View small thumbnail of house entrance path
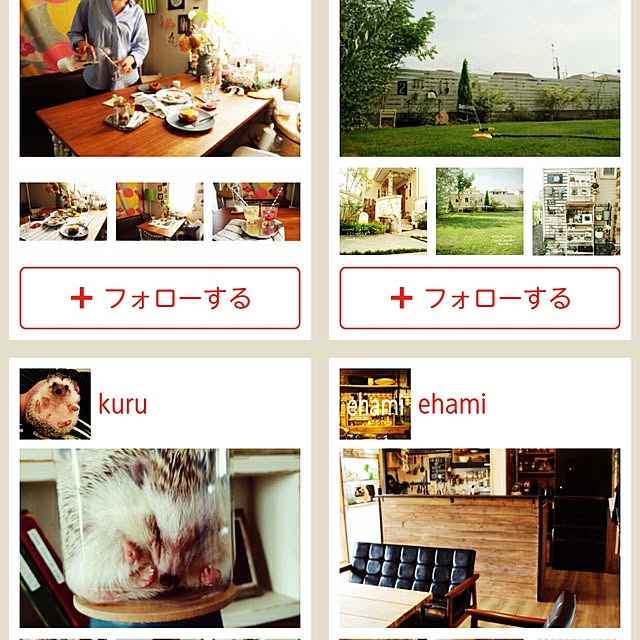Screen dimensions: 640x640 pos(383,211)
